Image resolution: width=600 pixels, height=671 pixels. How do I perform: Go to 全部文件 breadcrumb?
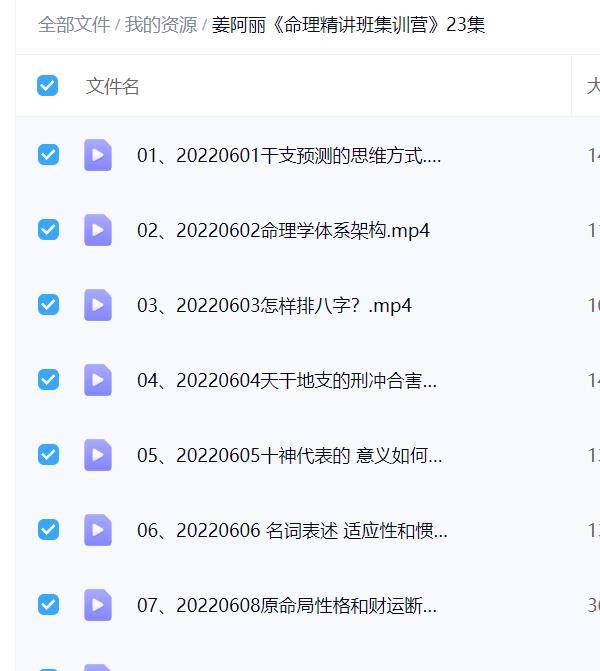[73, 25]
